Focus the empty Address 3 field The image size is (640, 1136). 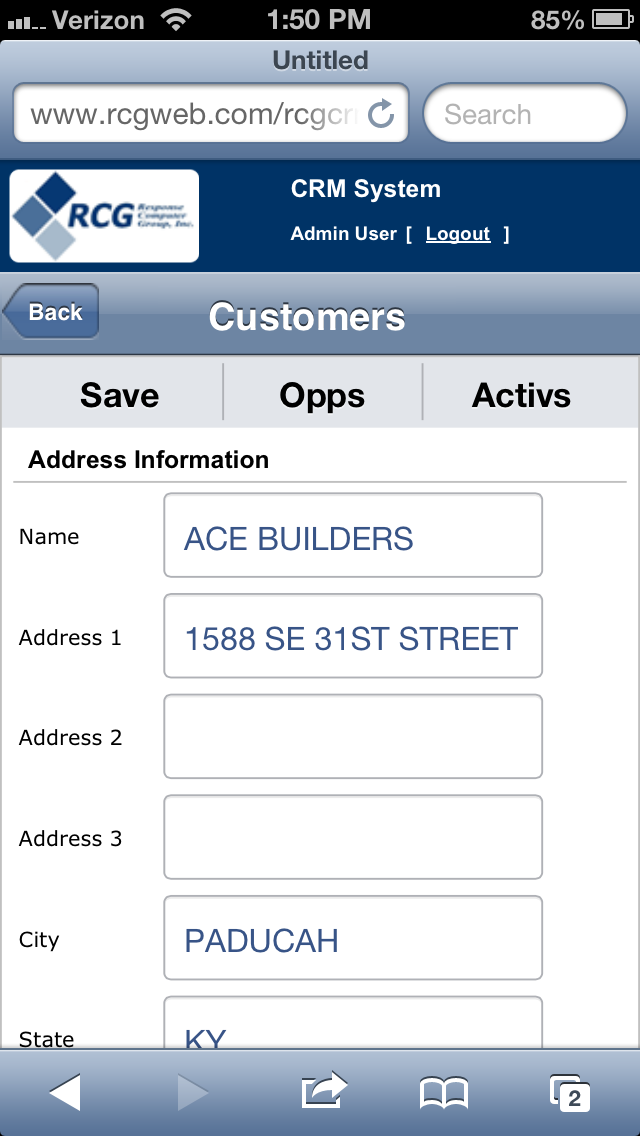pyautogui.click(x=352, y=838)
